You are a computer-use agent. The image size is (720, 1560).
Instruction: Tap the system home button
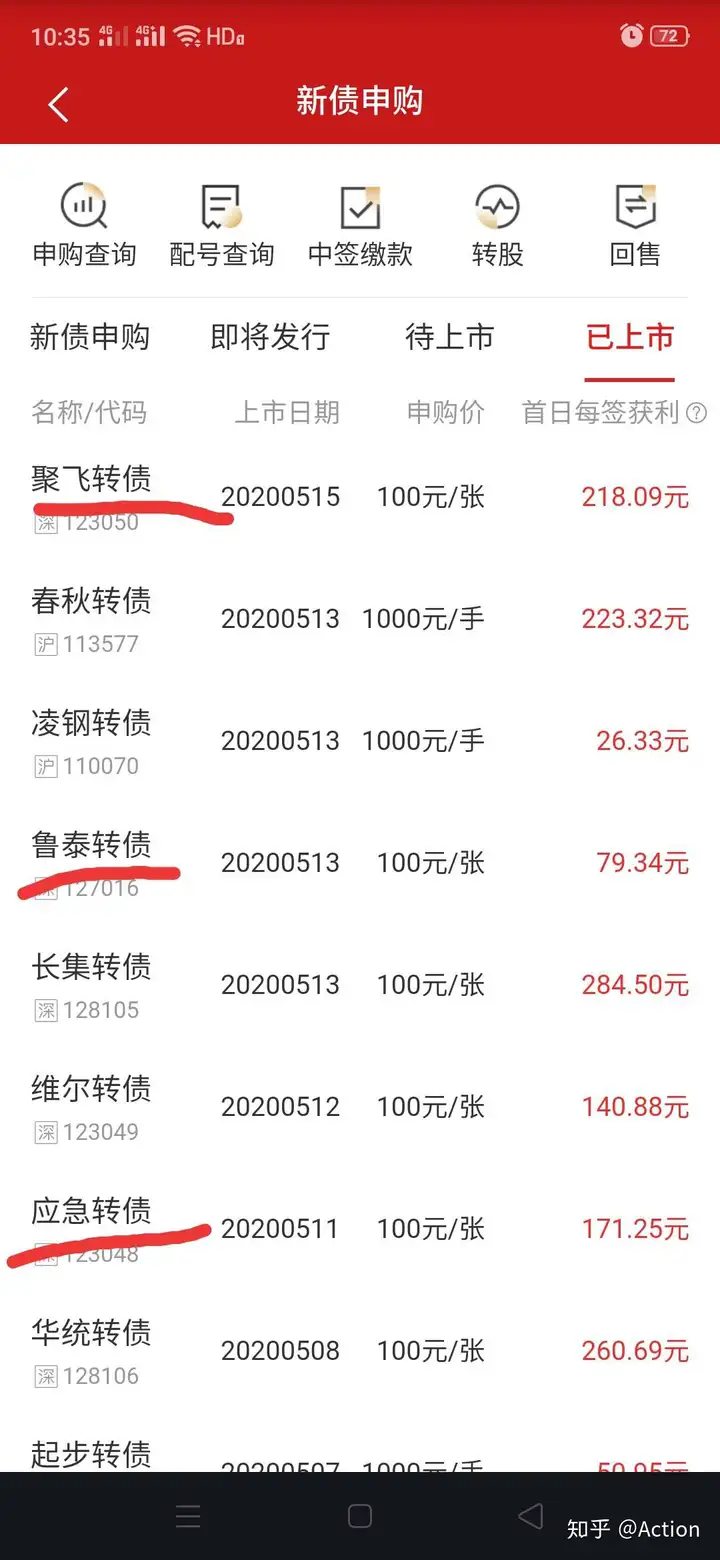360,1516
